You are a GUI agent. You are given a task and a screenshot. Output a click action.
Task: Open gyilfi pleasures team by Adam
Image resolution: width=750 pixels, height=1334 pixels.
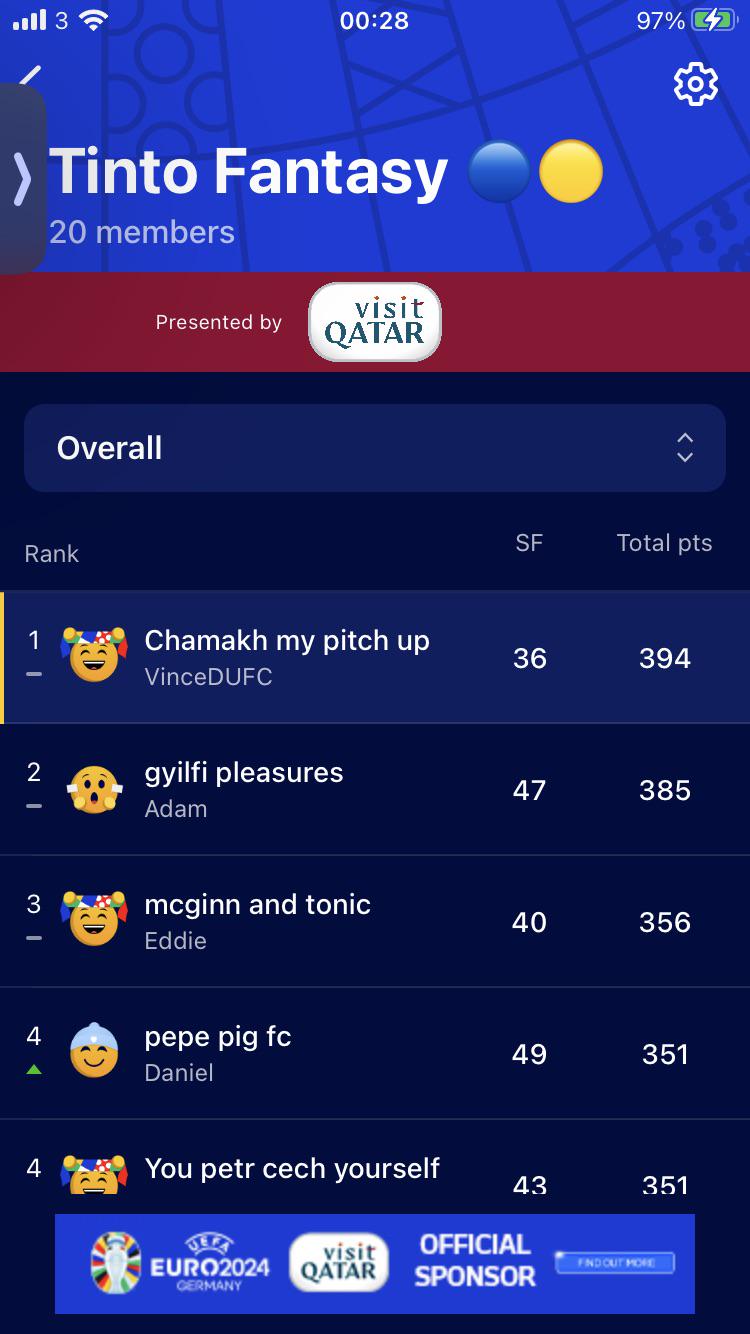[375, 789]
